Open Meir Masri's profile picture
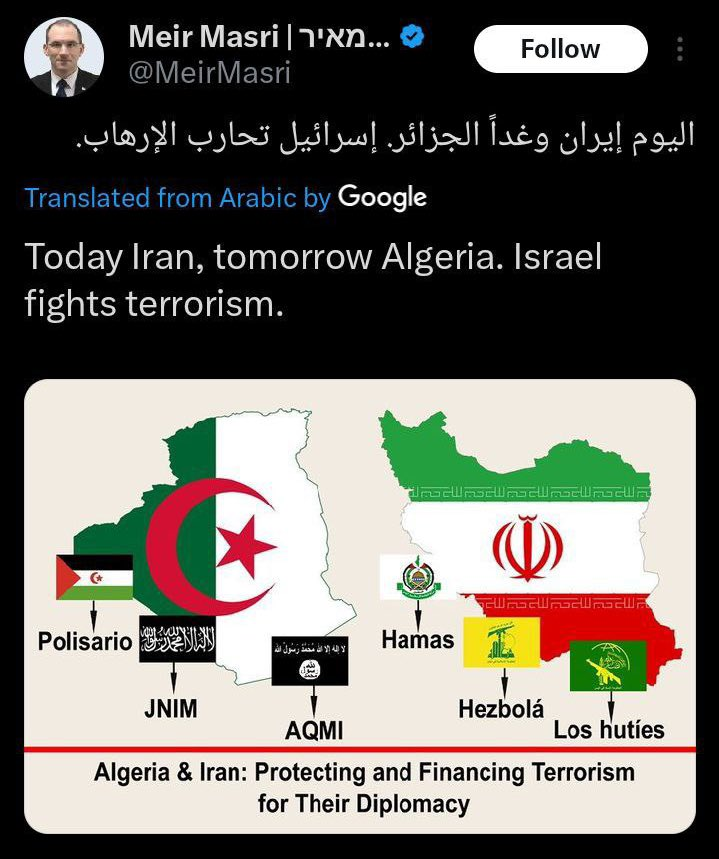 click(x=60, y=57)
